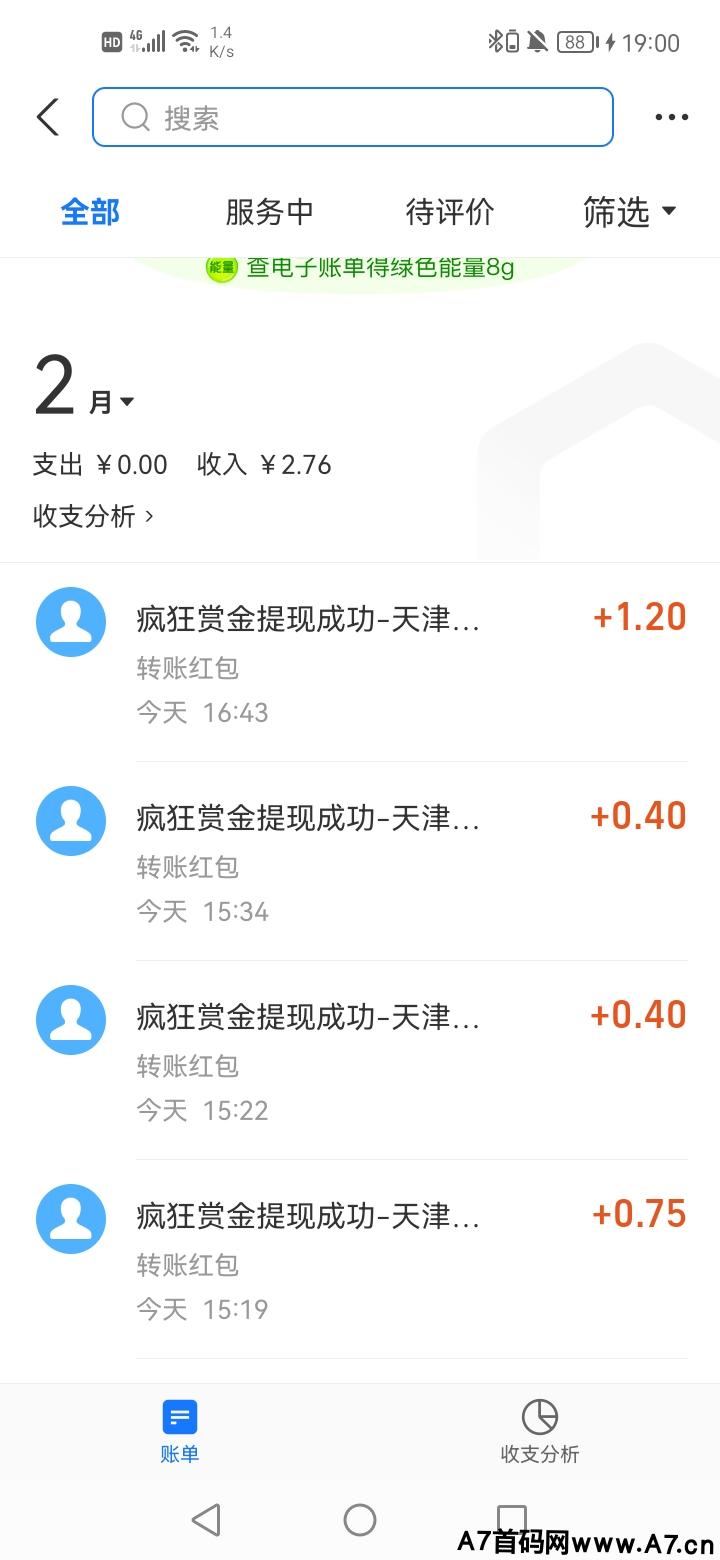Switch to the 收支分析 bottom tab

click(x=540, y=1431)
